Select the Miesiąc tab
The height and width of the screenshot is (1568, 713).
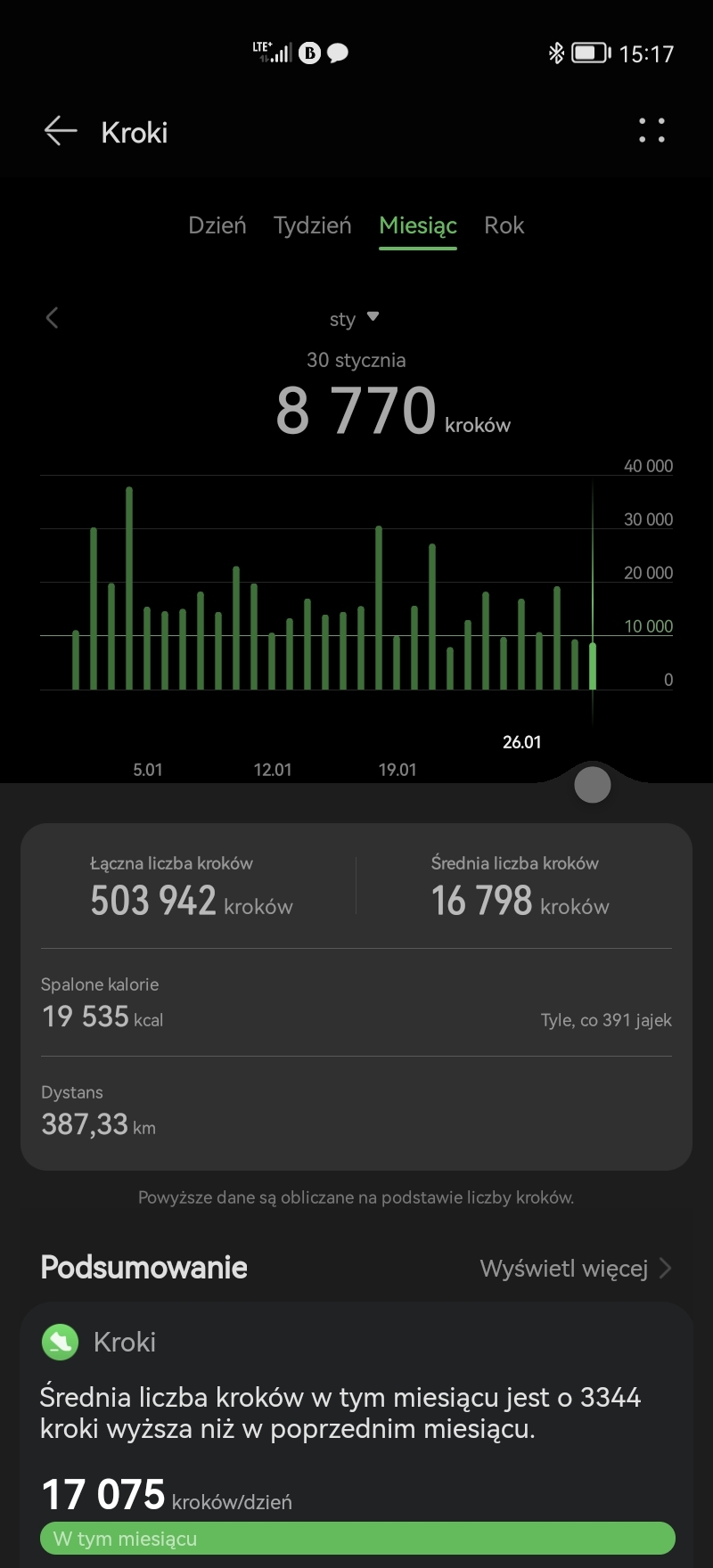(x=417, y=225)
